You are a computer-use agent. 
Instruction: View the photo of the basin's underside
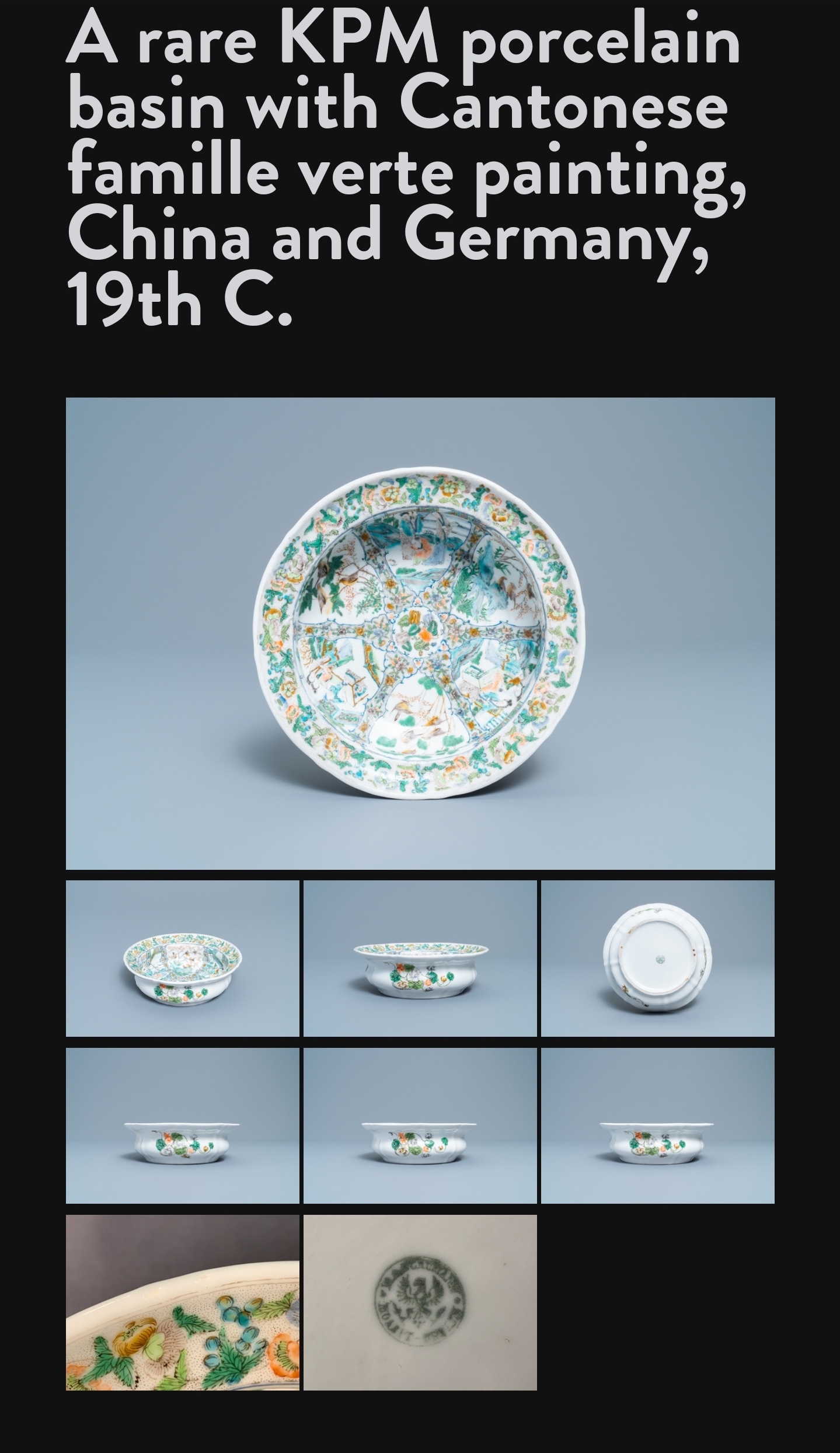point(657,958)
